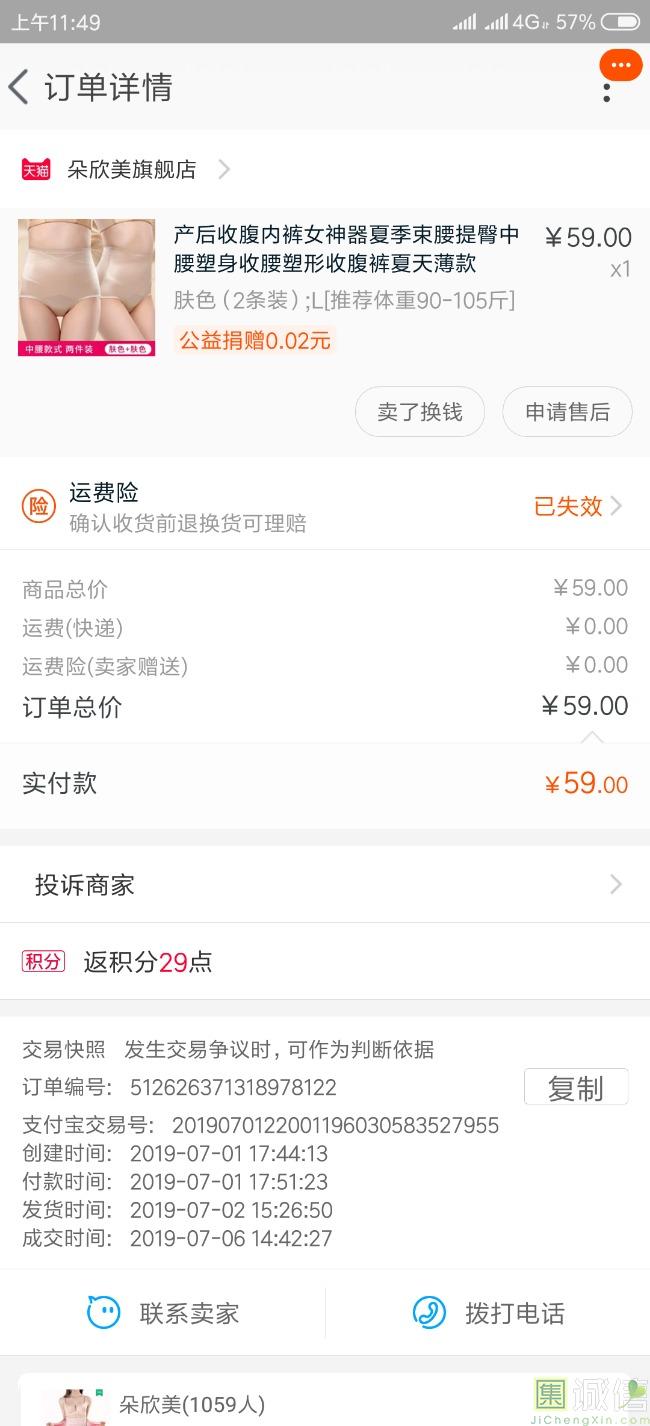
Task: Open 投诉商家 complaint row
Action: pyautogui.click(x=325, y=885)
